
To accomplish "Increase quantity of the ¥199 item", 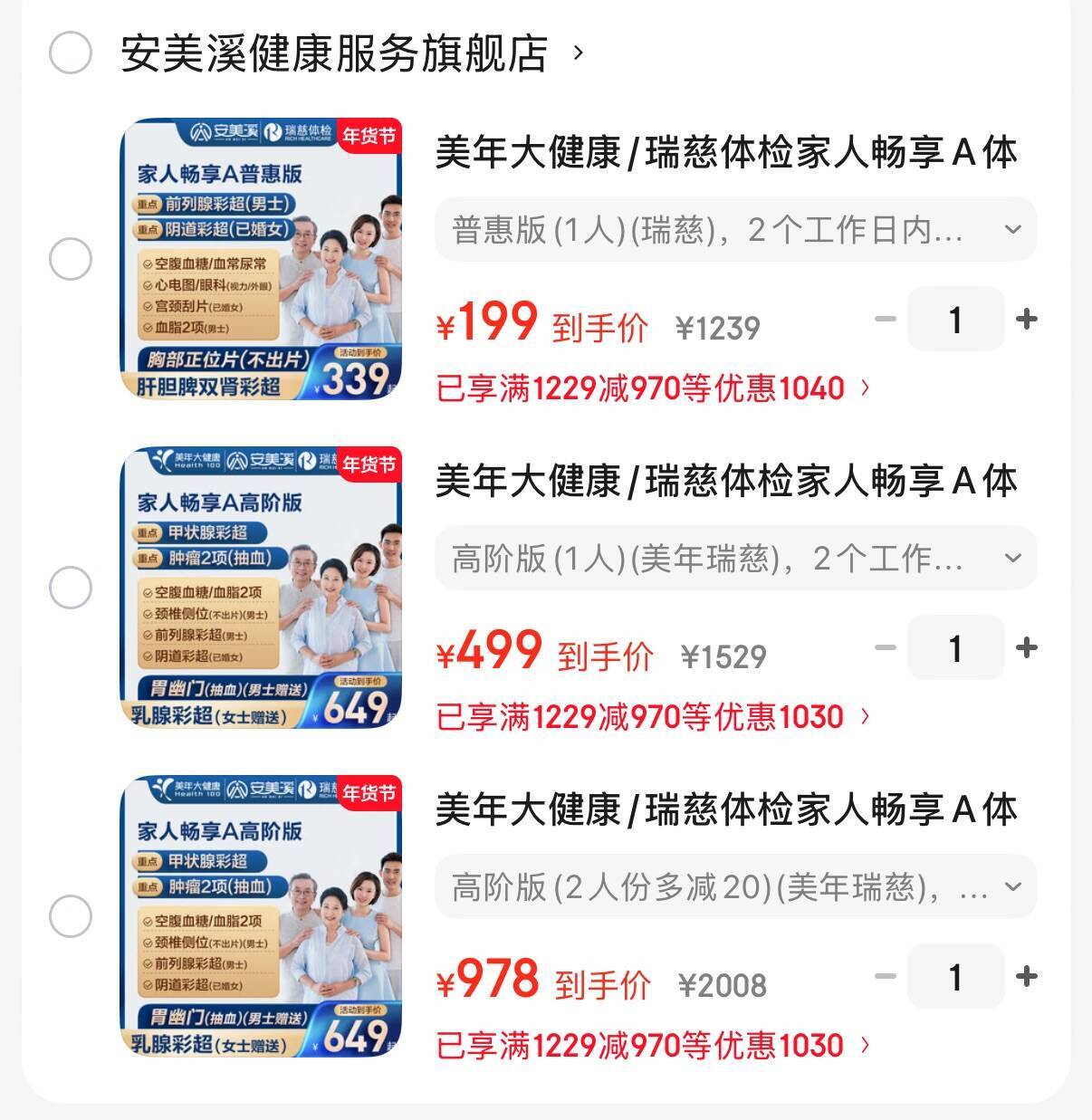I will 1026,319.
